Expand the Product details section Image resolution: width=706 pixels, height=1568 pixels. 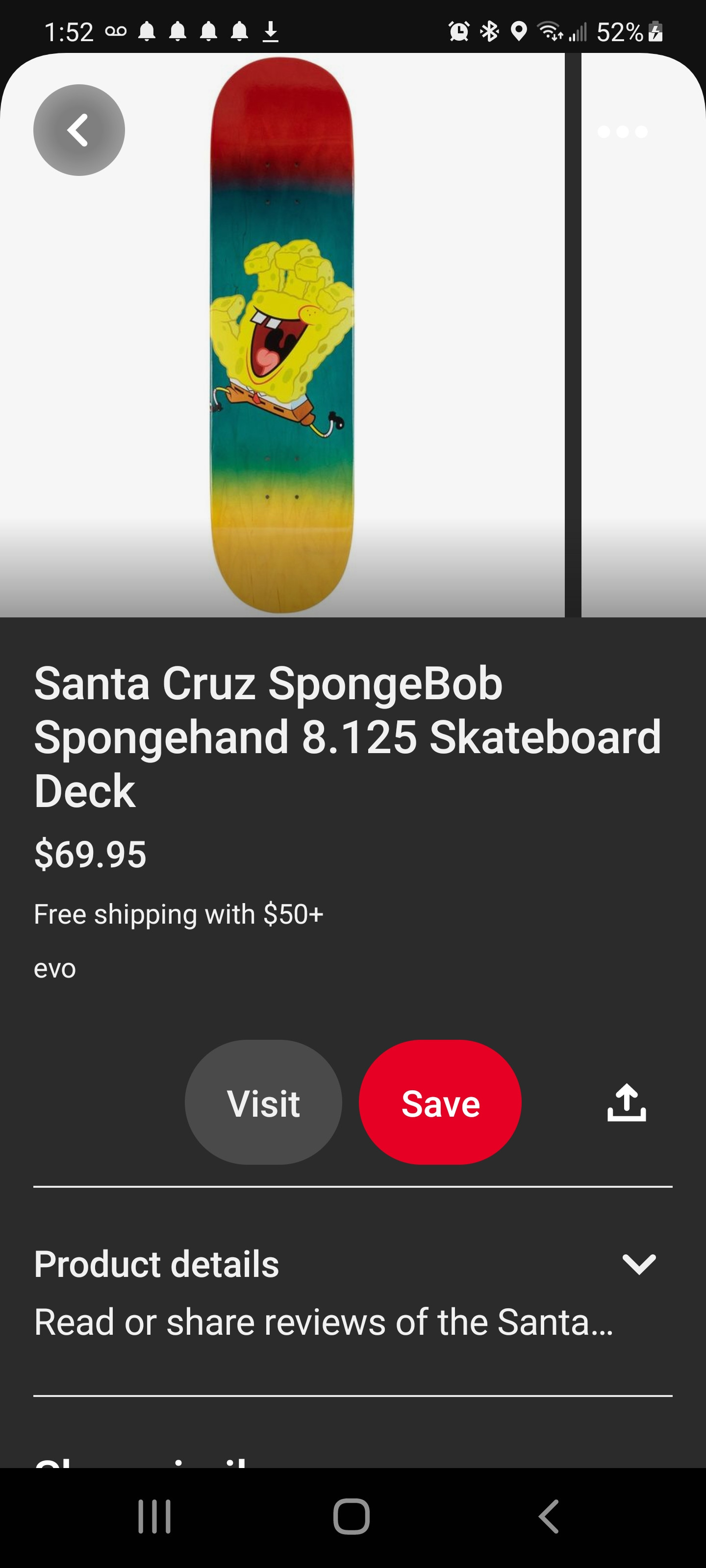coord(638,1264)
